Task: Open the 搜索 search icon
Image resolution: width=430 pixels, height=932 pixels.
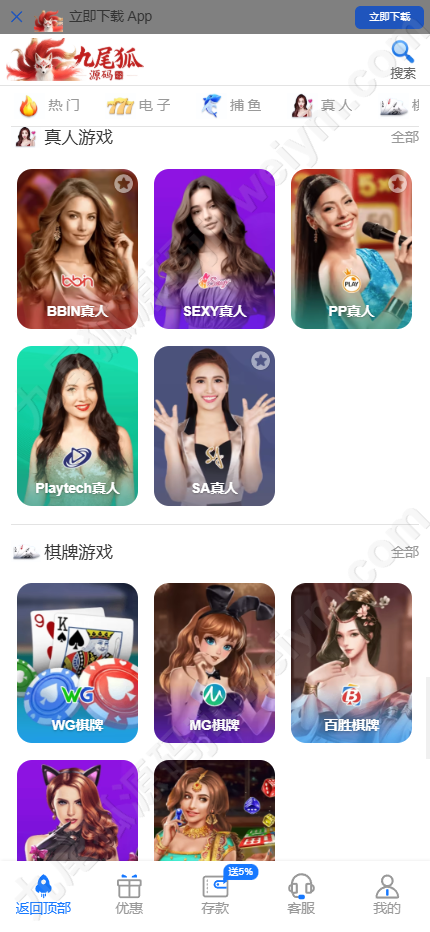Action: 403,59
